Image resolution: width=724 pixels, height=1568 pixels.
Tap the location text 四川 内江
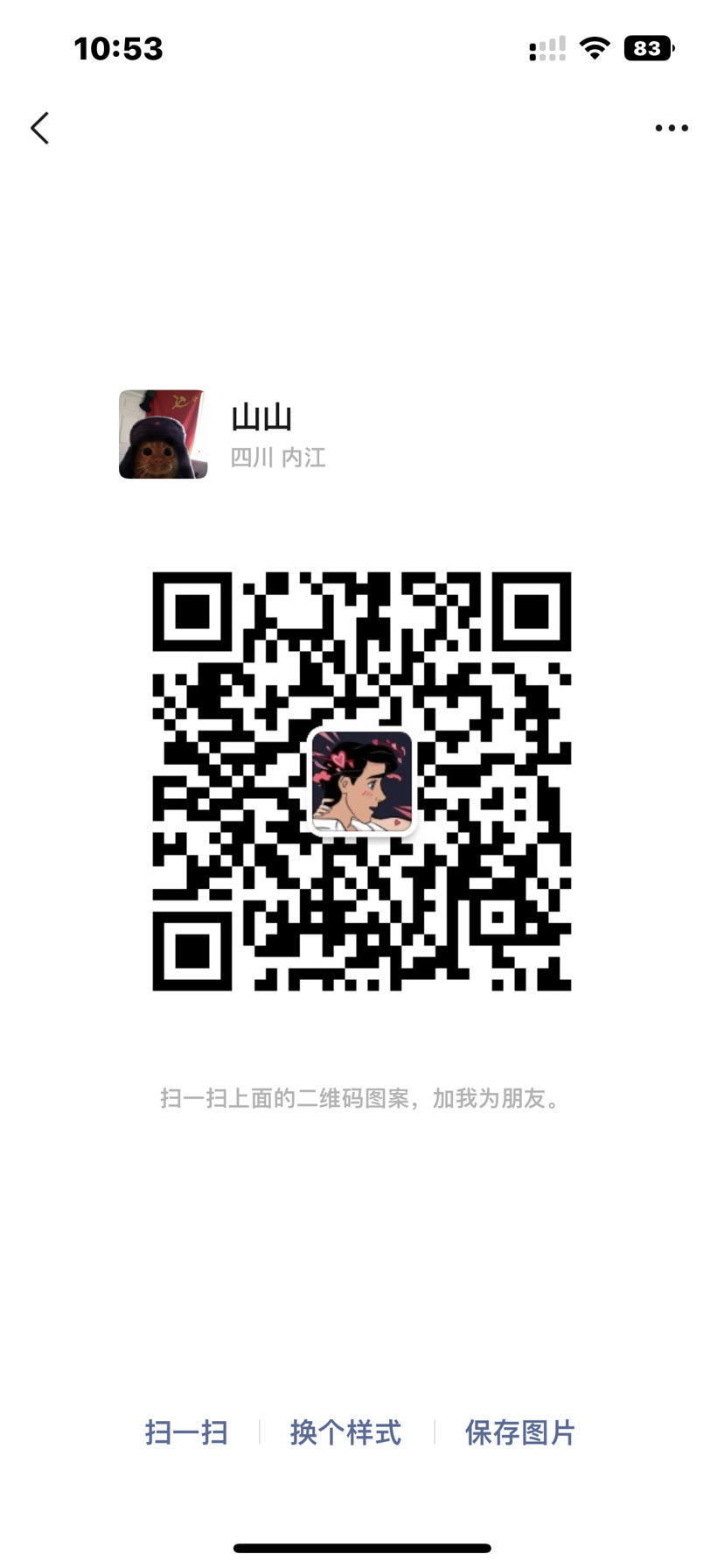[x=278, y=458]
